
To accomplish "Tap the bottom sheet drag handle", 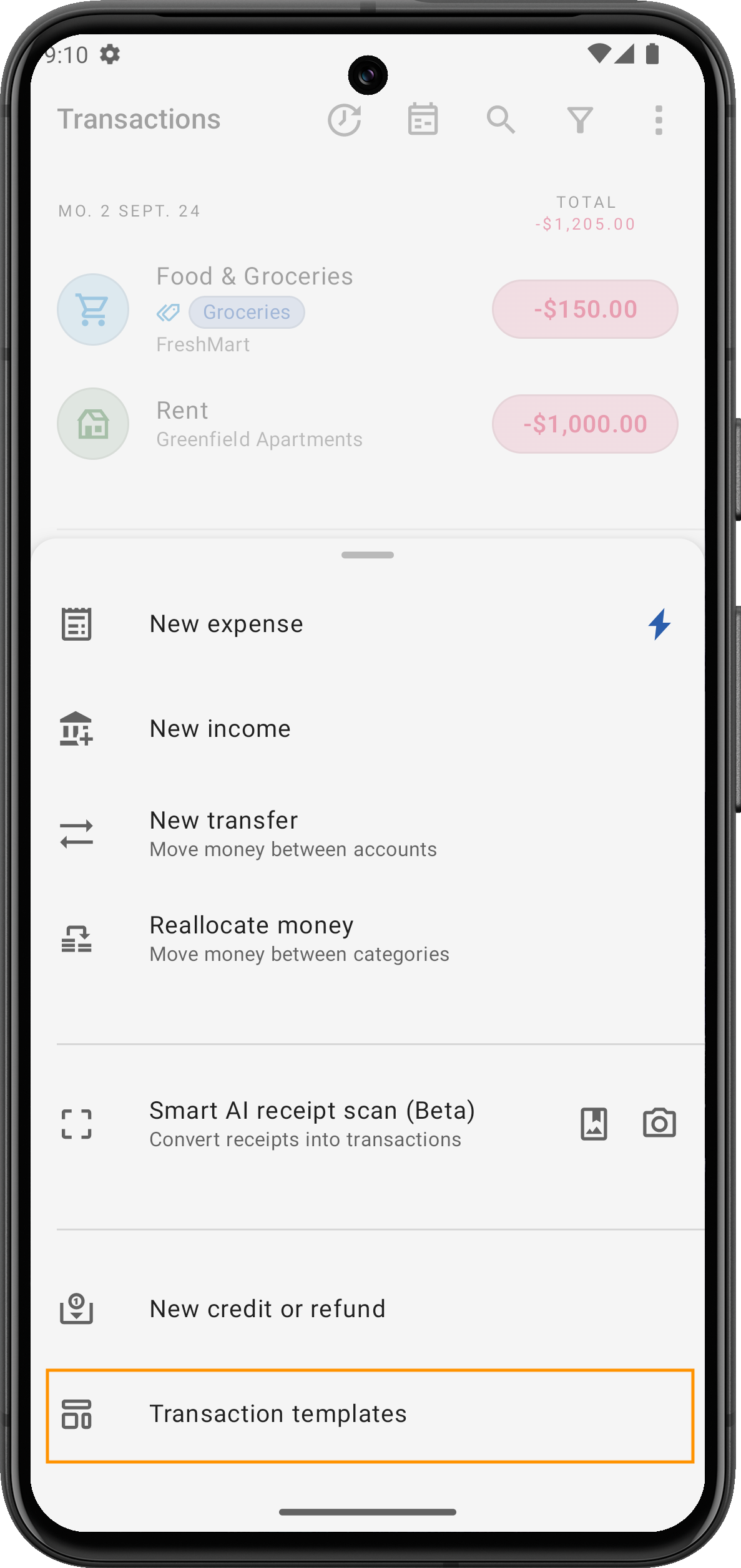I will point(368,555).
